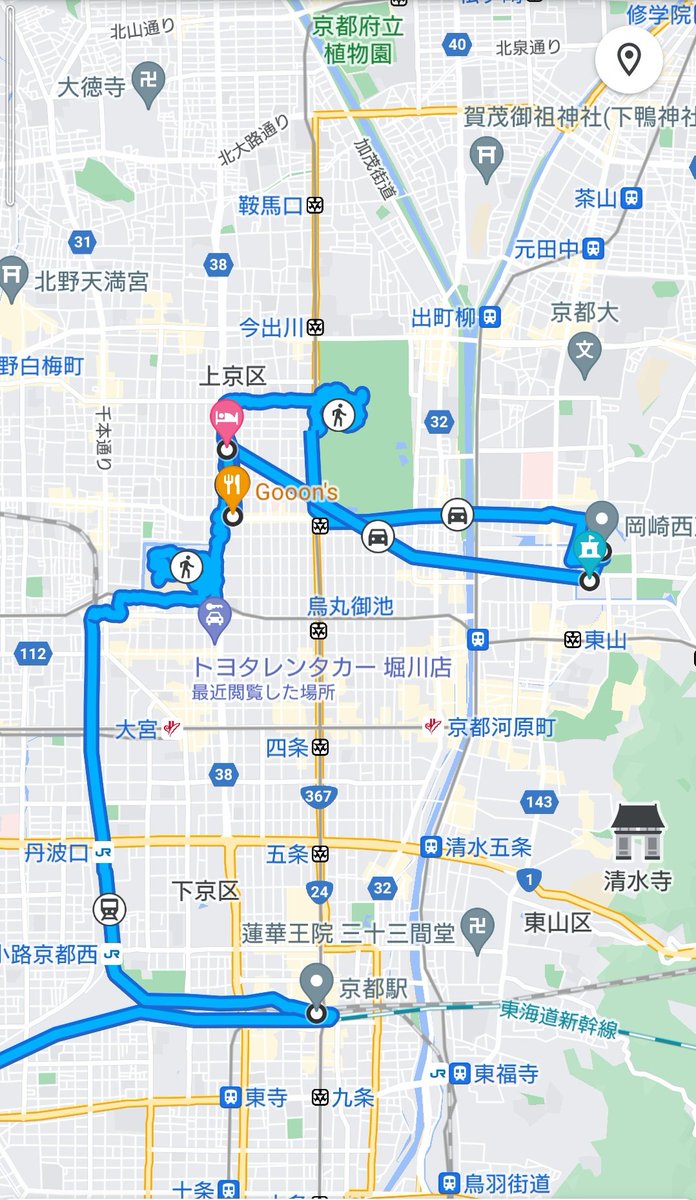
Task: Open the トヨタレンタカー 堀川店 marker
Action: [215, 612]
